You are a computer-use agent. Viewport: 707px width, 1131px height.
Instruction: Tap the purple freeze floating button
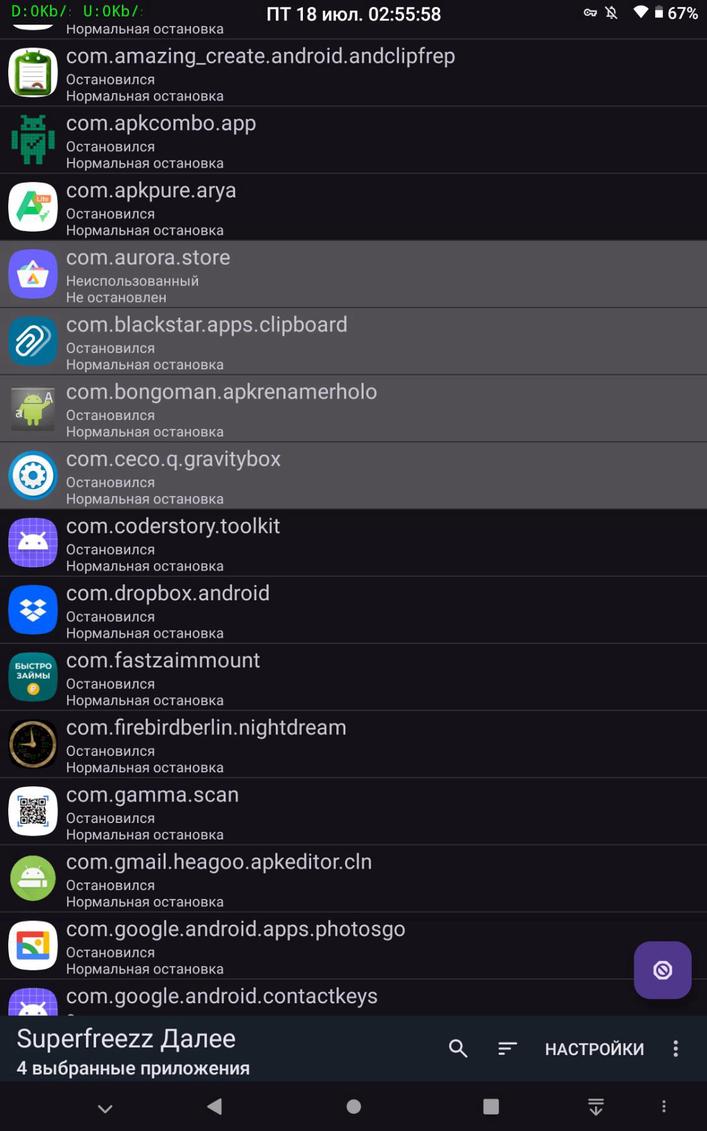[x=662, y=970]
